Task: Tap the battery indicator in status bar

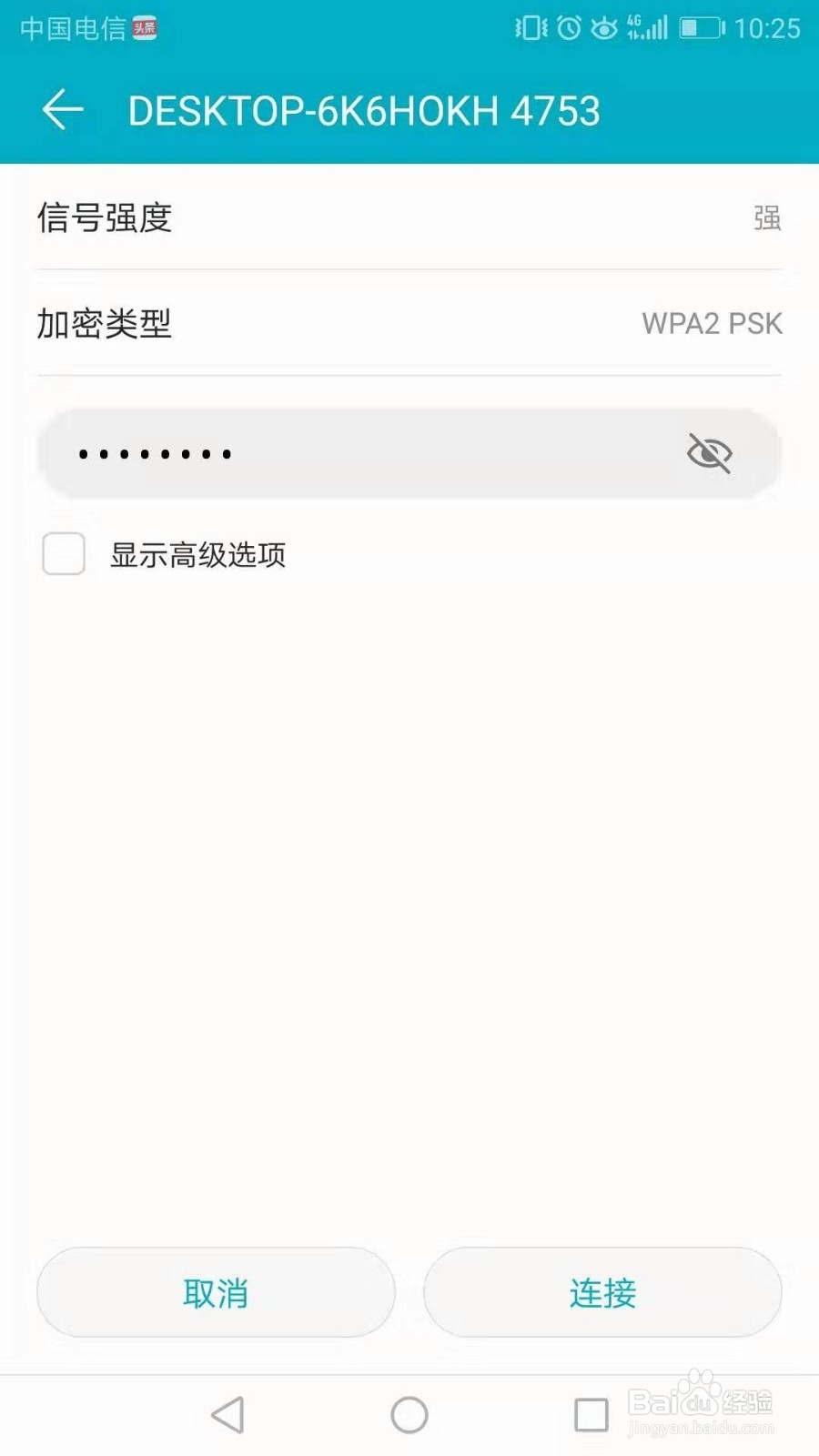Action: pos(701,27)
